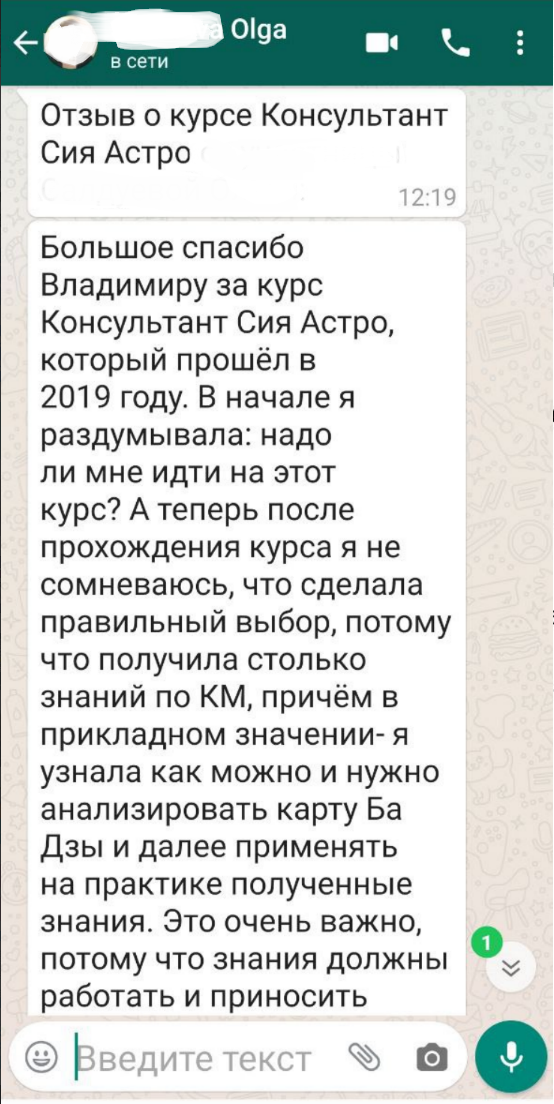Open the three-dot overflow menu

pyautogui.click(x=520, y=44)
